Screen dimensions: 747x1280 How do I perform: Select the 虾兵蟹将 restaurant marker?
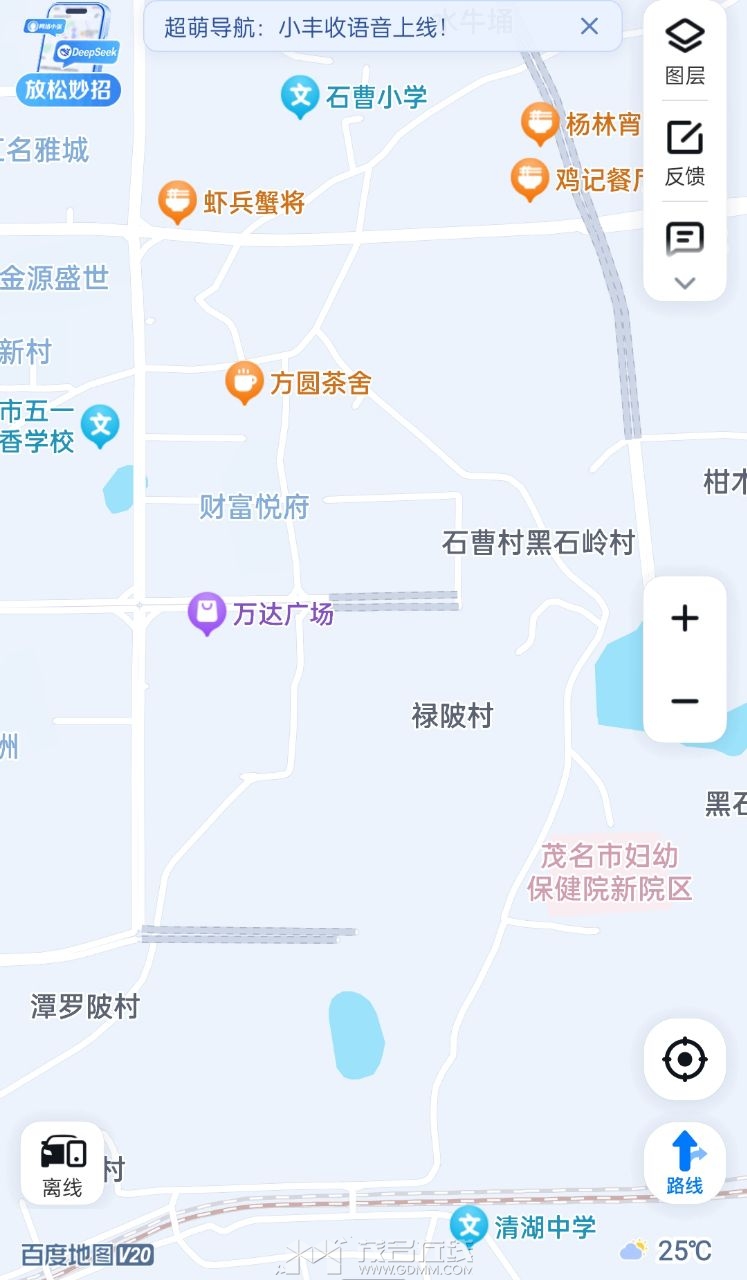(x=177, y=201)
